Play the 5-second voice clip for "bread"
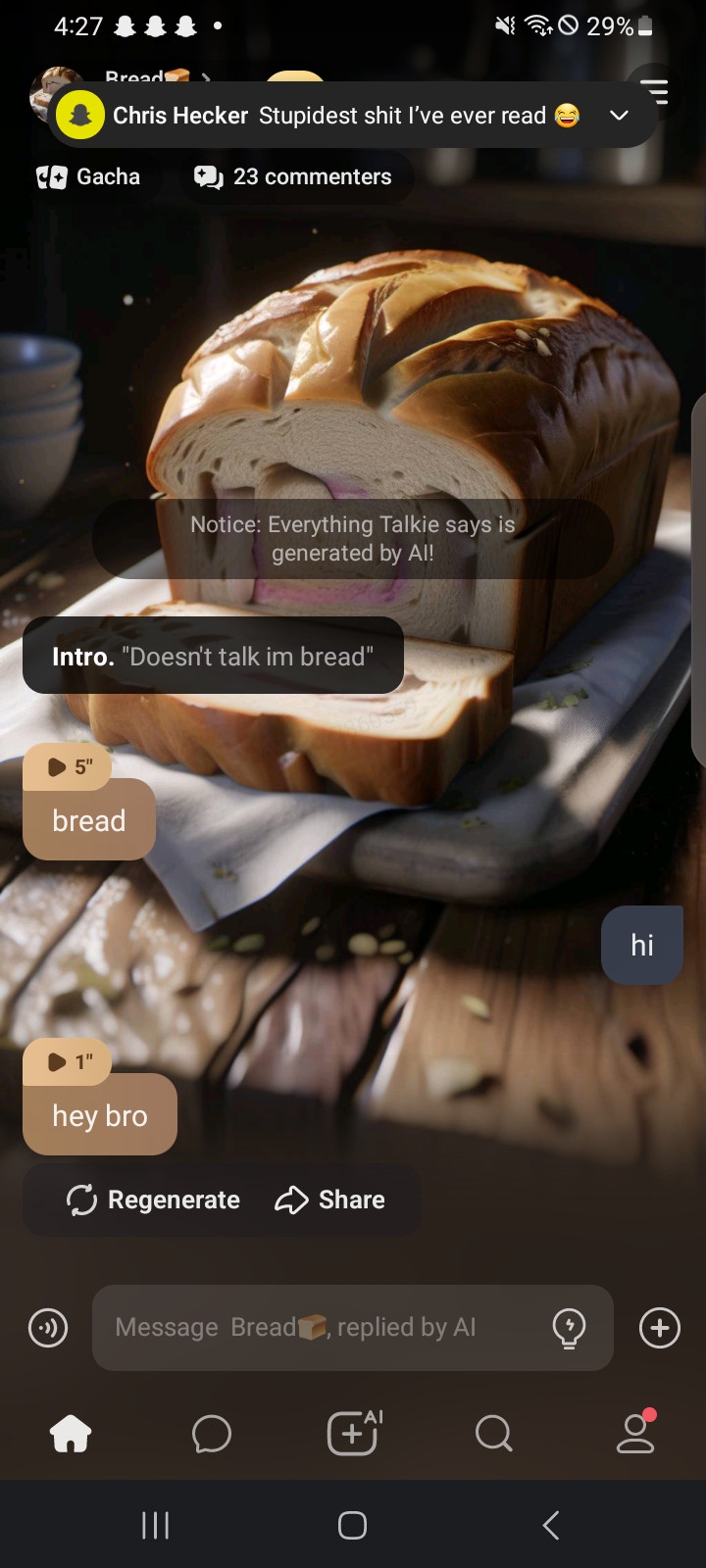The height and width of the screenshot is (1568, 706). point(67,767)
